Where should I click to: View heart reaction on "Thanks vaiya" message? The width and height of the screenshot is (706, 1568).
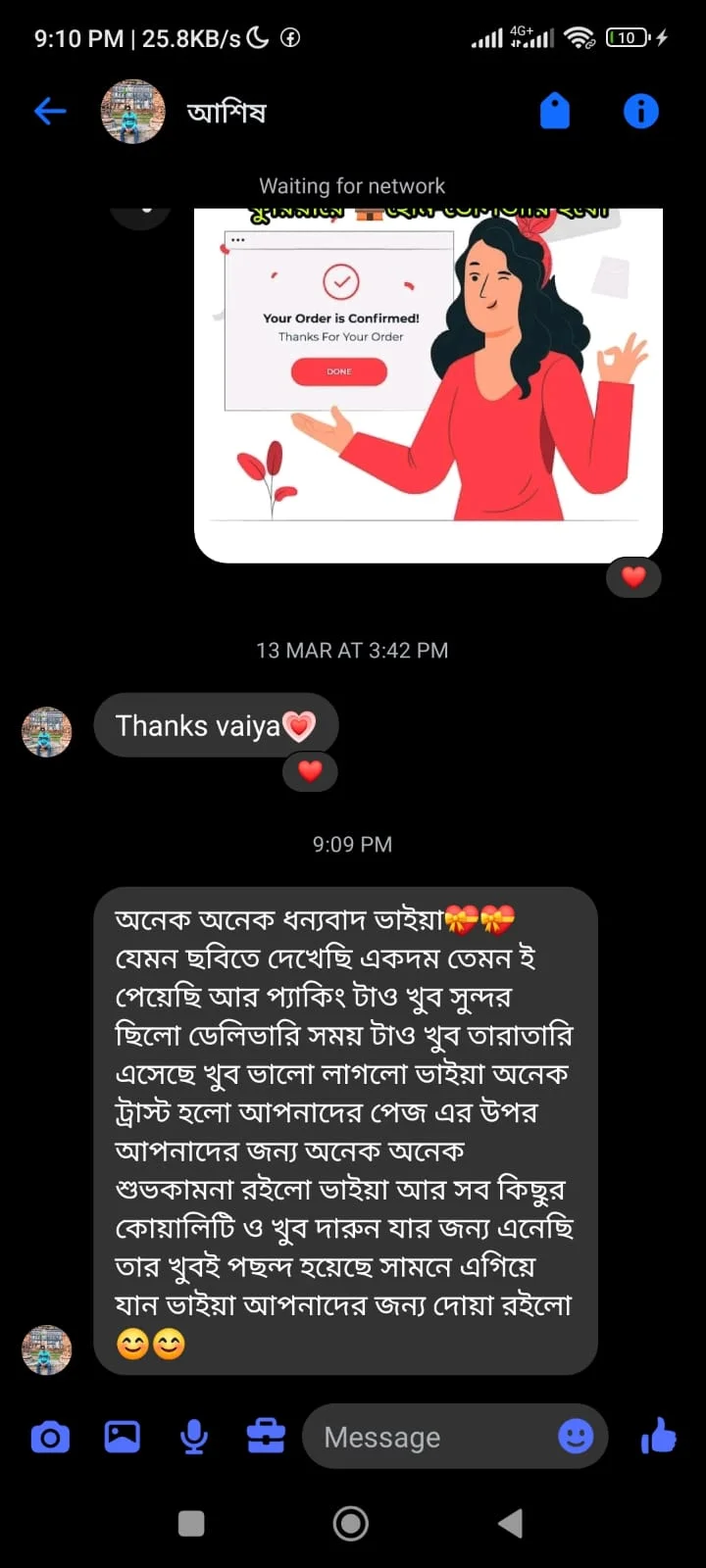(310, 771)
